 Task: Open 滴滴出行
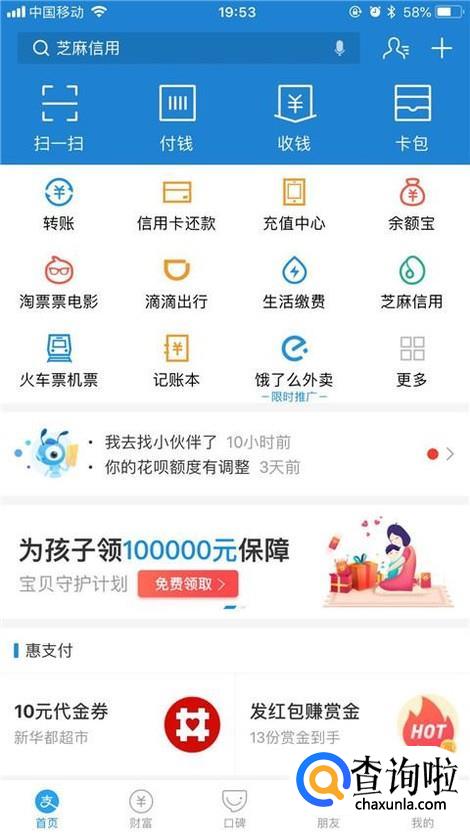(177, 283)
